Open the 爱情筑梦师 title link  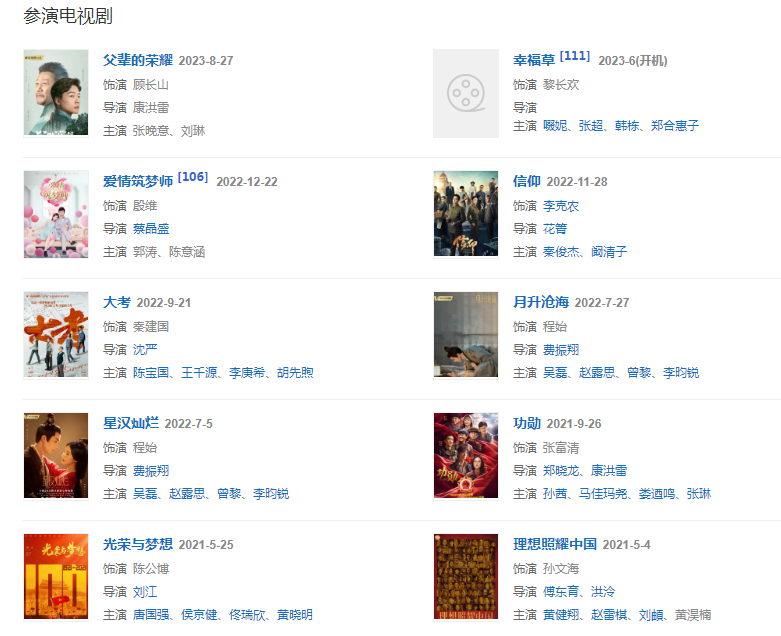pyautogui.click(x=138, y=182)
